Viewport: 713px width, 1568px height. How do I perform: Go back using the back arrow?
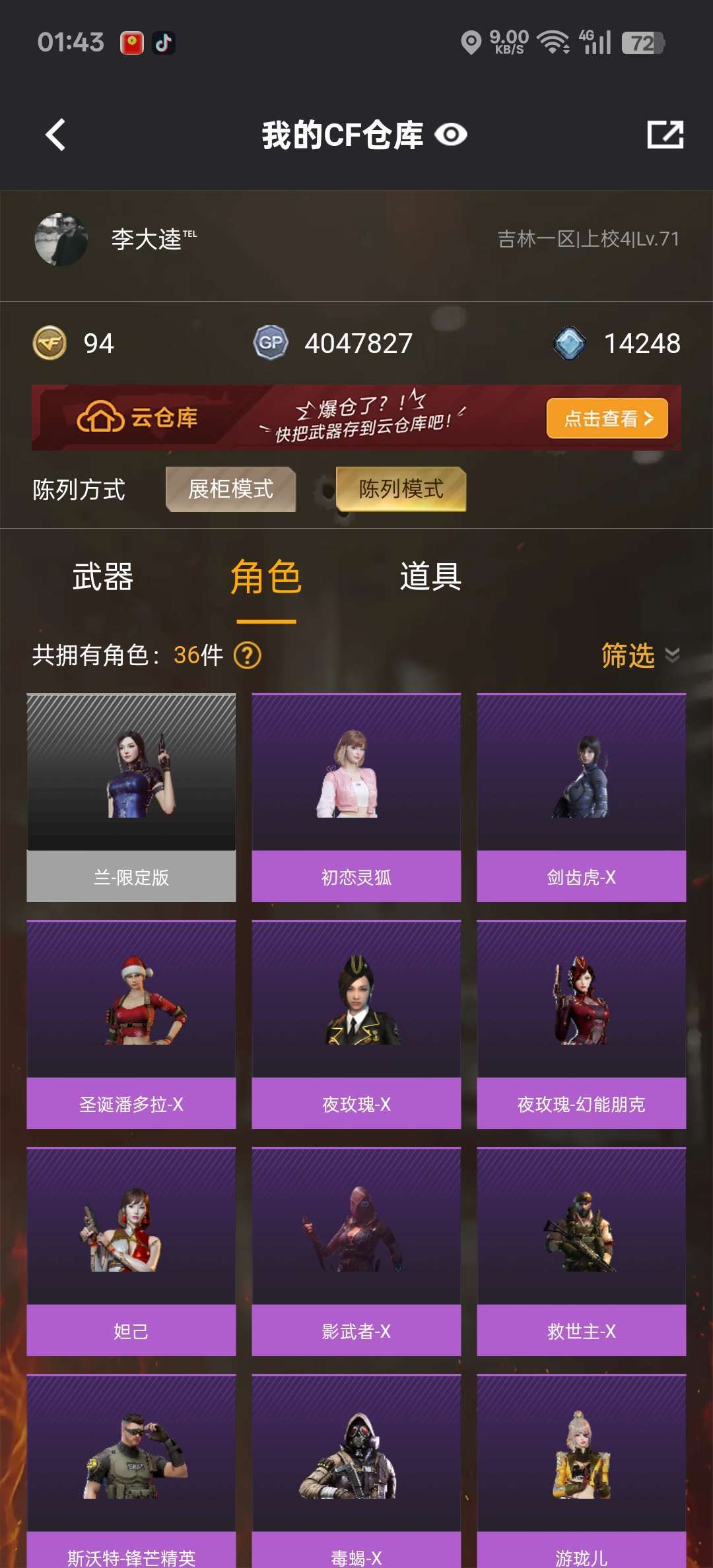[x=56, y=135]
